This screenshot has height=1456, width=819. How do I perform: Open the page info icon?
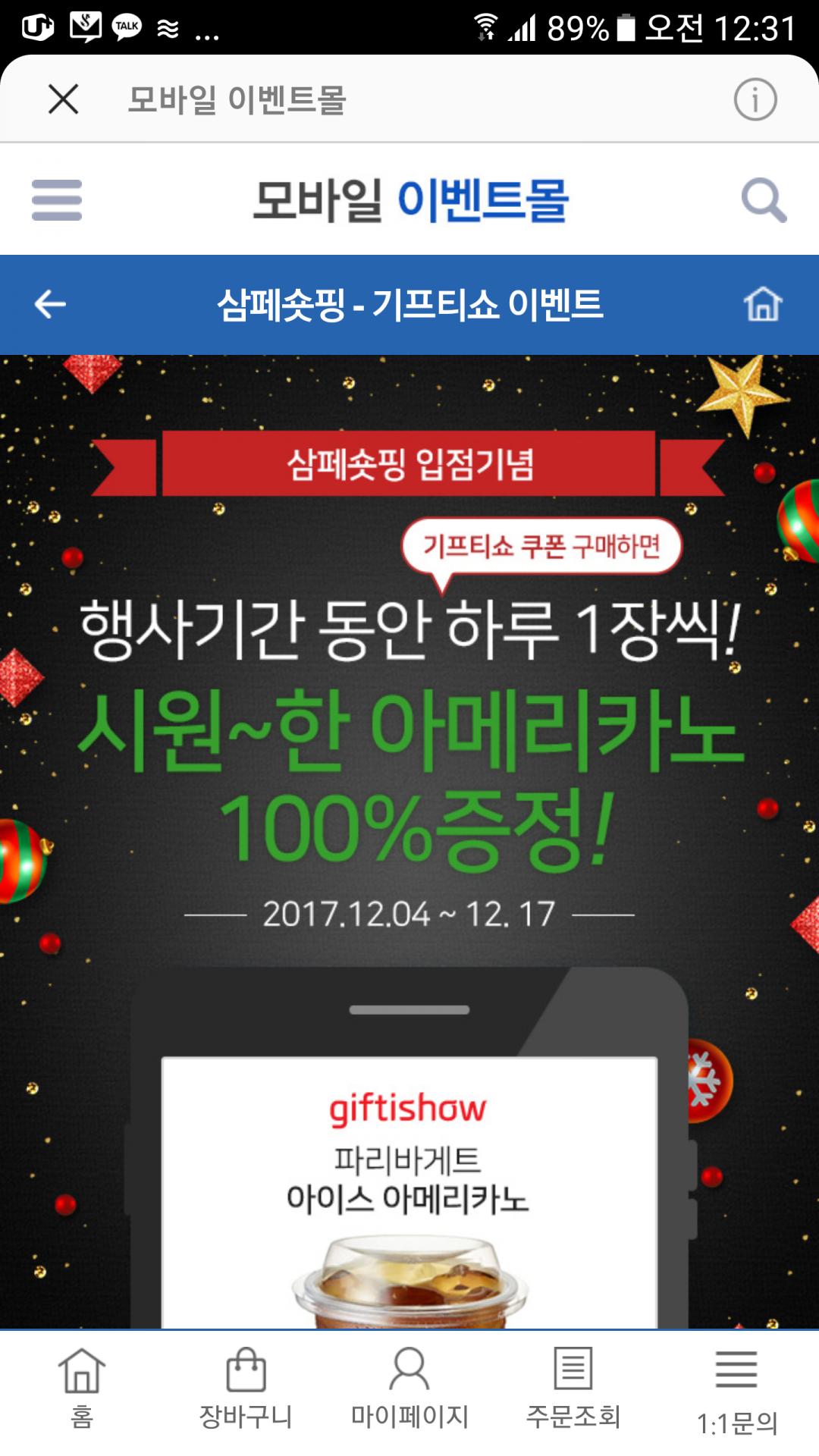755,99
